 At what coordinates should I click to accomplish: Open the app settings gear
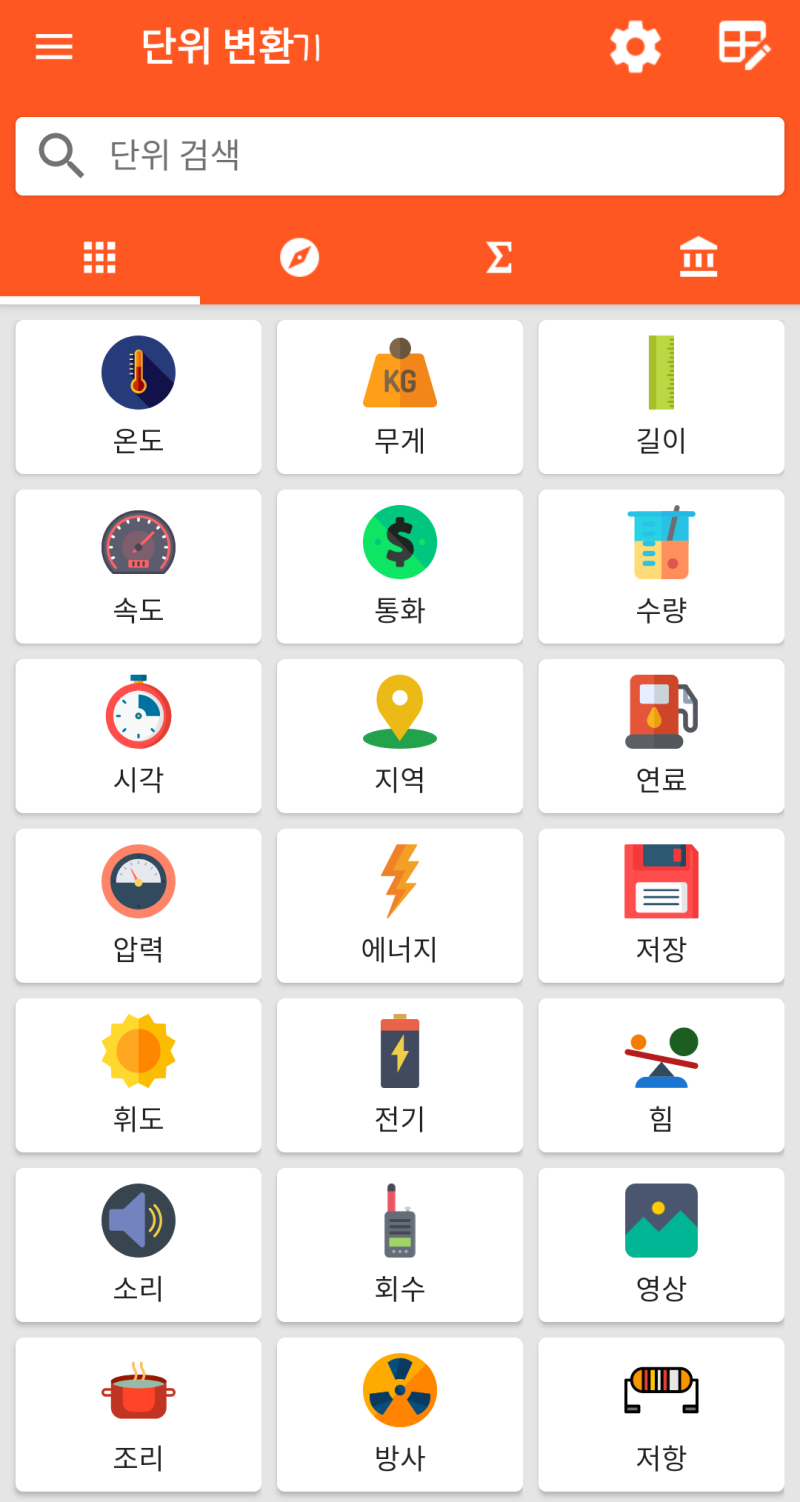coord(634,47)
